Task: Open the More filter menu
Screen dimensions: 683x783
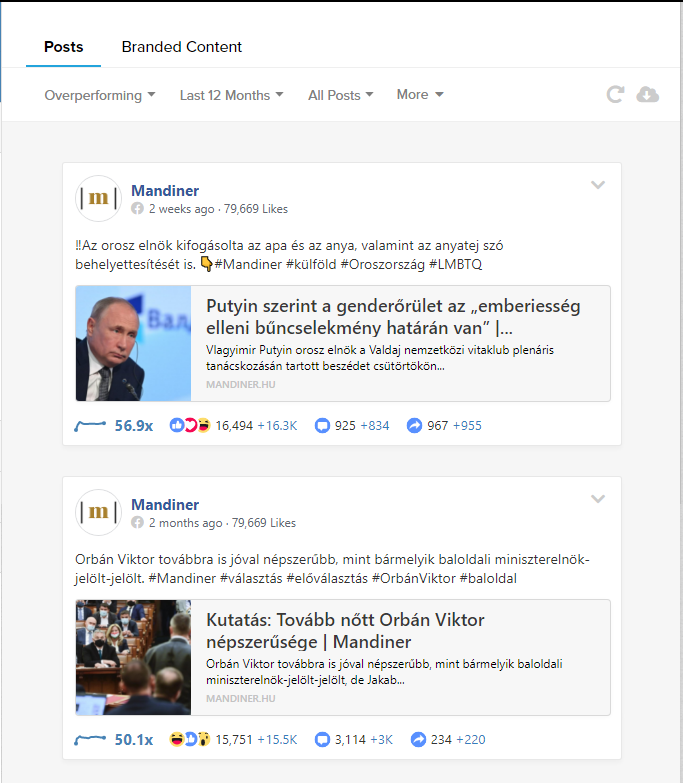Action: point(419,94)
